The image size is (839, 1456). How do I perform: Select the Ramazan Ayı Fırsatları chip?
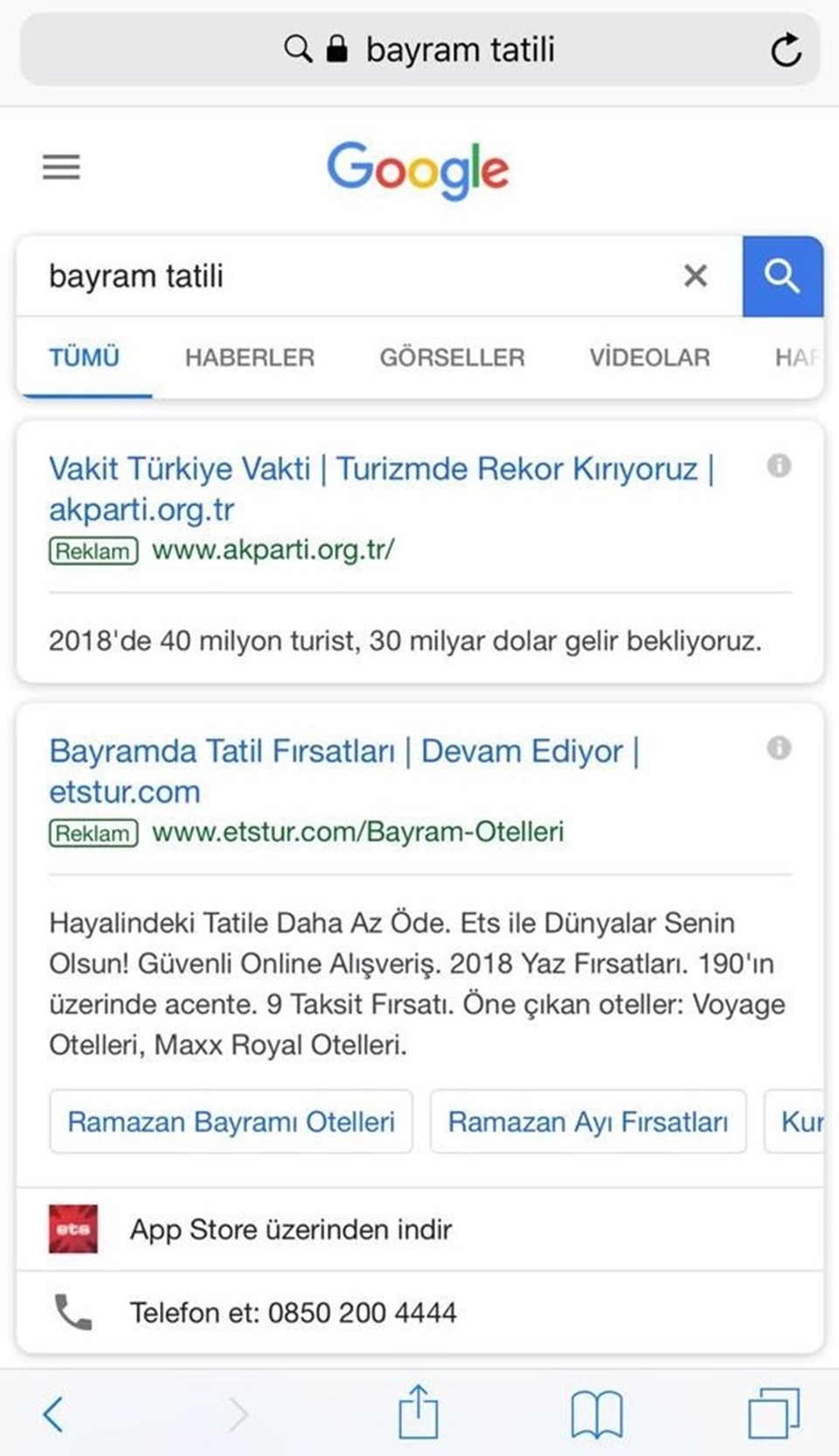(x=588, y=1122)
